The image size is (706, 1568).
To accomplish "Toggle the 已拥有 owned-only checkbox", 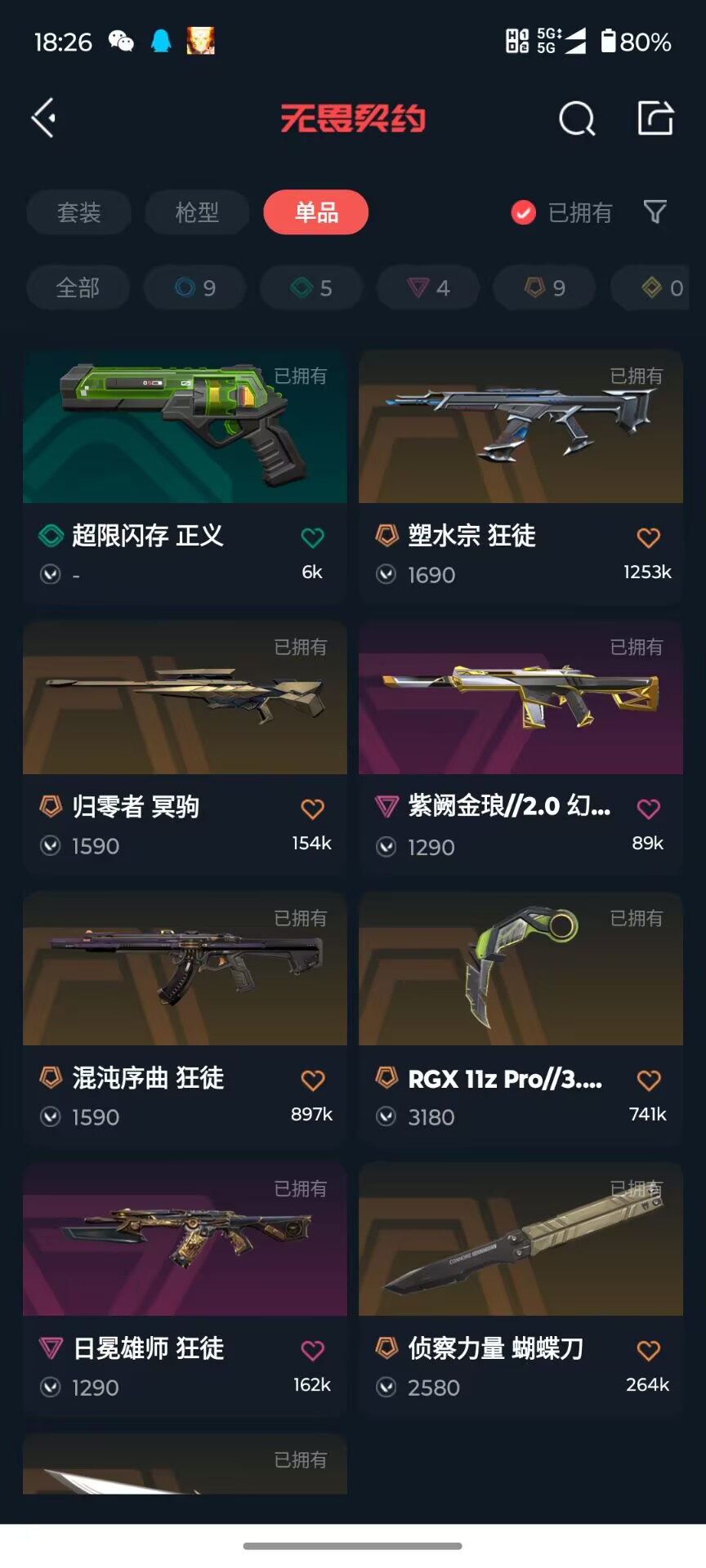I will tap(523, 213).
